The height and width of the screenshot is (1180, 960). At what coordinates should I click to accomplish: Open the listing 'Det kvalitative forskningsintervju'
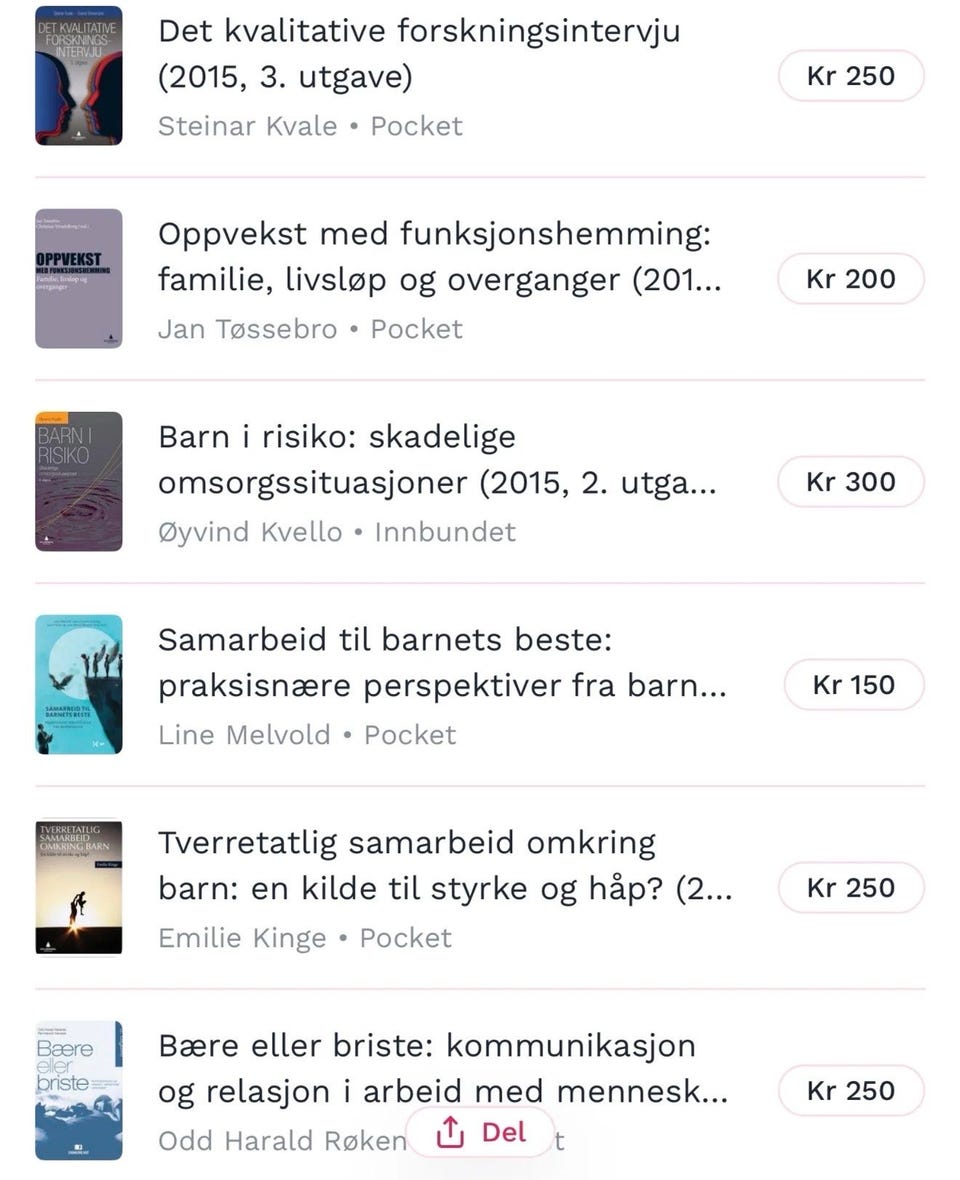coord(420,53)
